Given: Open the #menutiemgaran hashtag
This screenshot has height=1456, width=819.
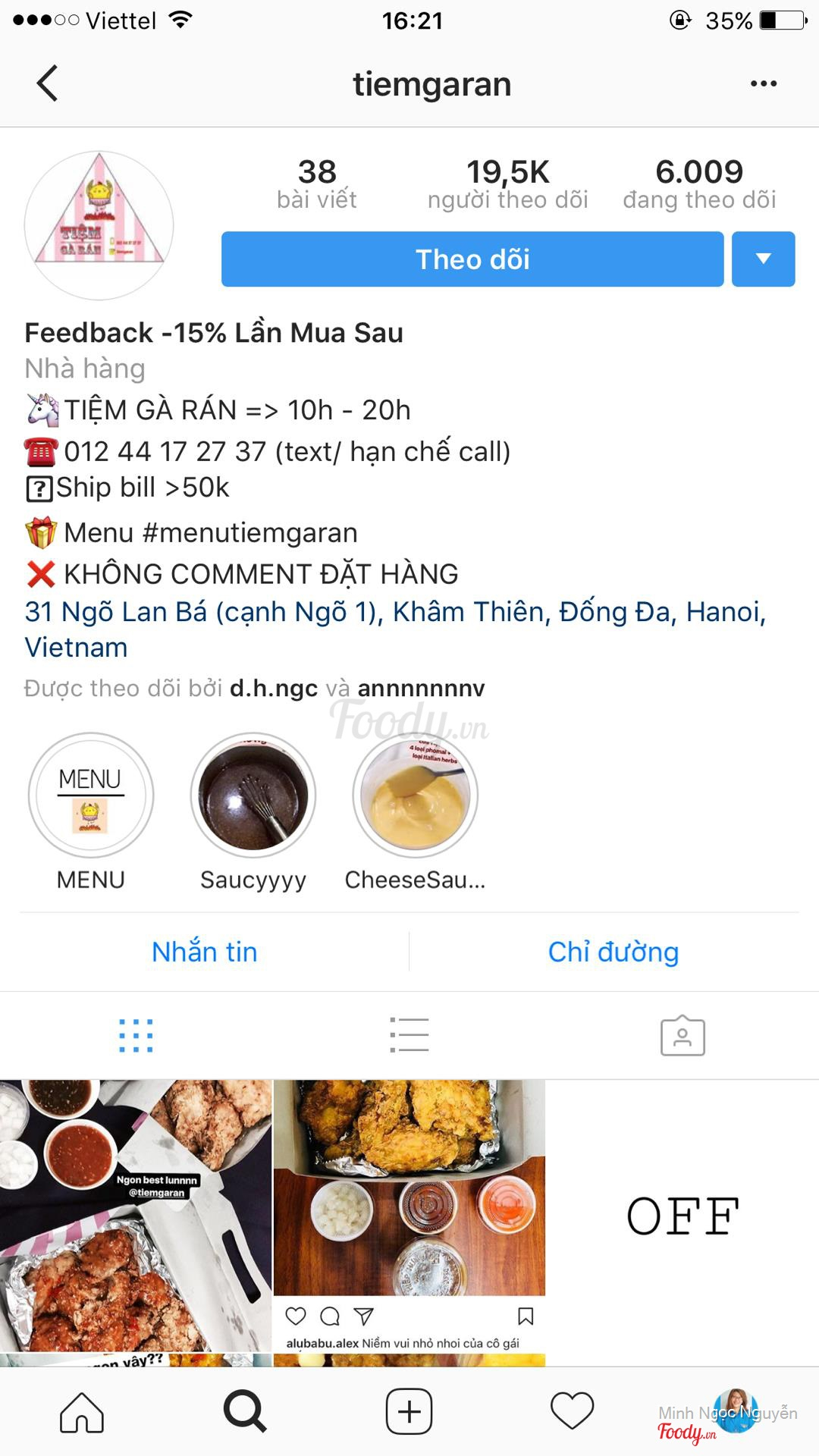Looking at the screenshot, I should (249, 532).
